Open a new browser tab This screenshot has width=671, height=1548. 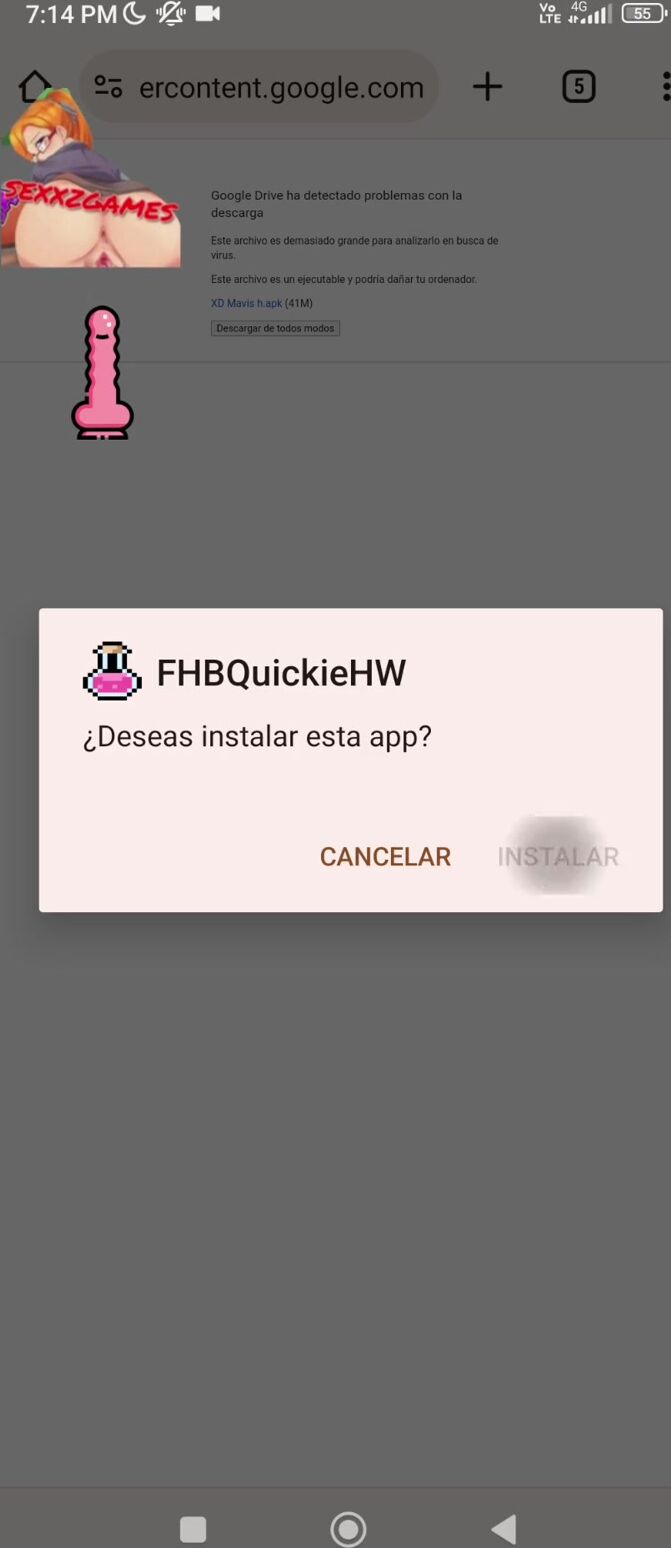487,87
